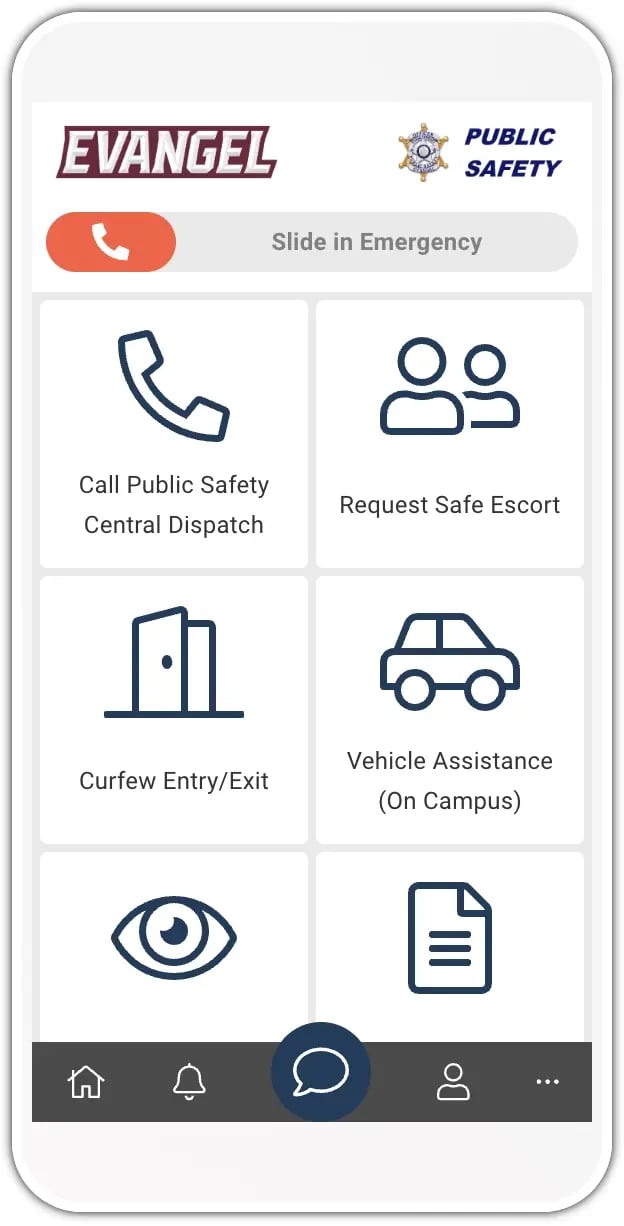Go to the home tab
Screen dimensions: 624x1226
[86, 1081]
